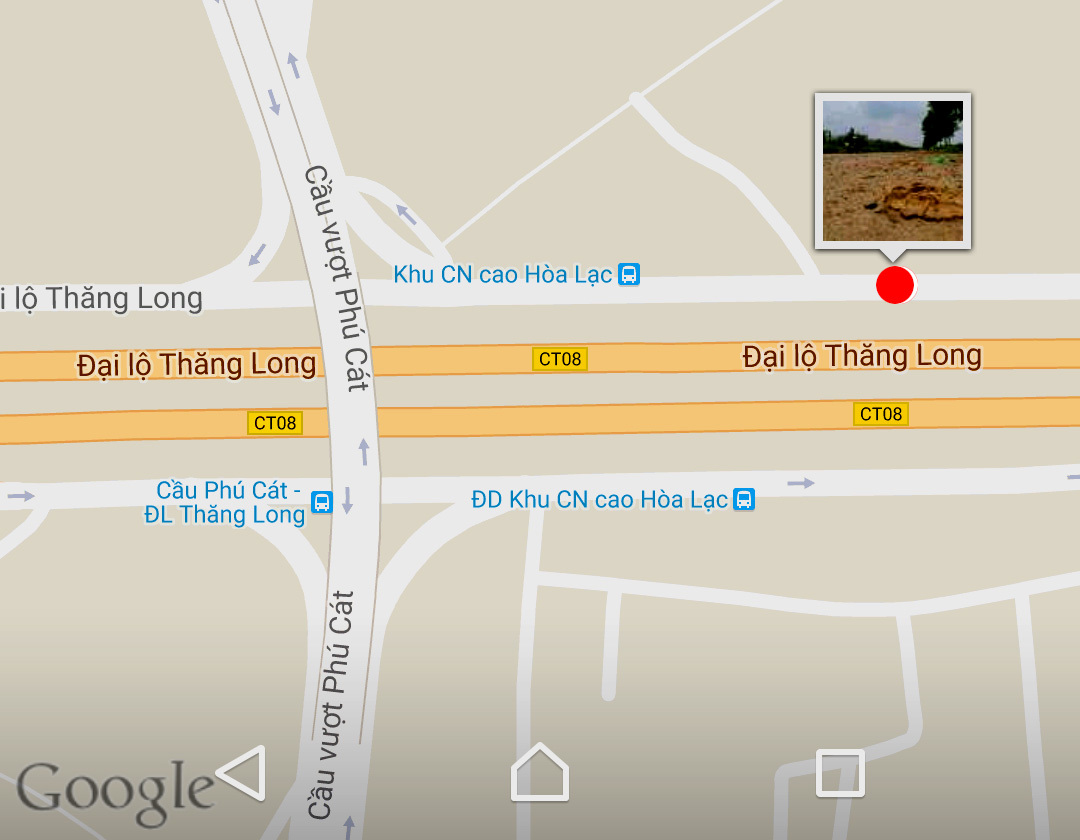The height and width of the screenshot is (840, 1080).
Task: Show recent apps
Action: [839, 773]
